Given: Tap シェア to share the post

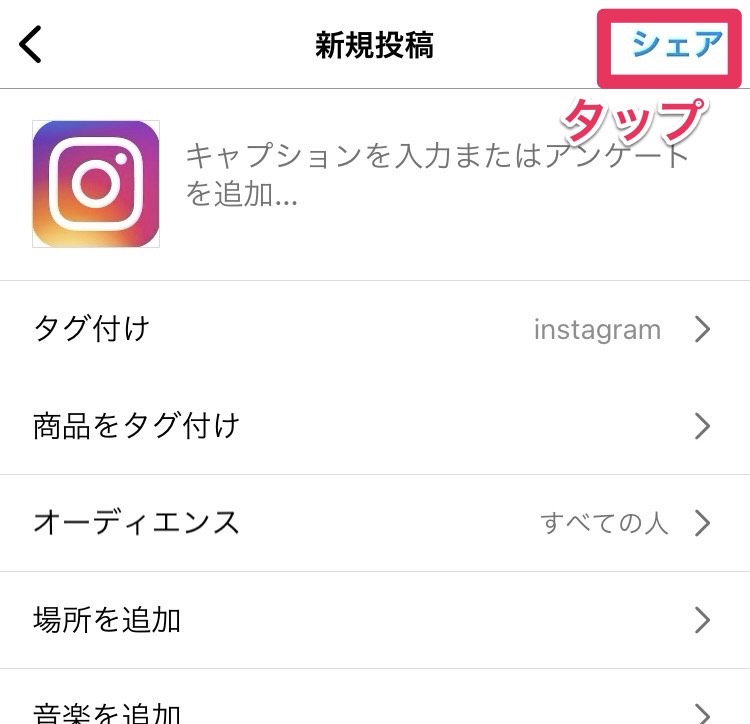Looking at the screenshot, I should coord(676,45).
